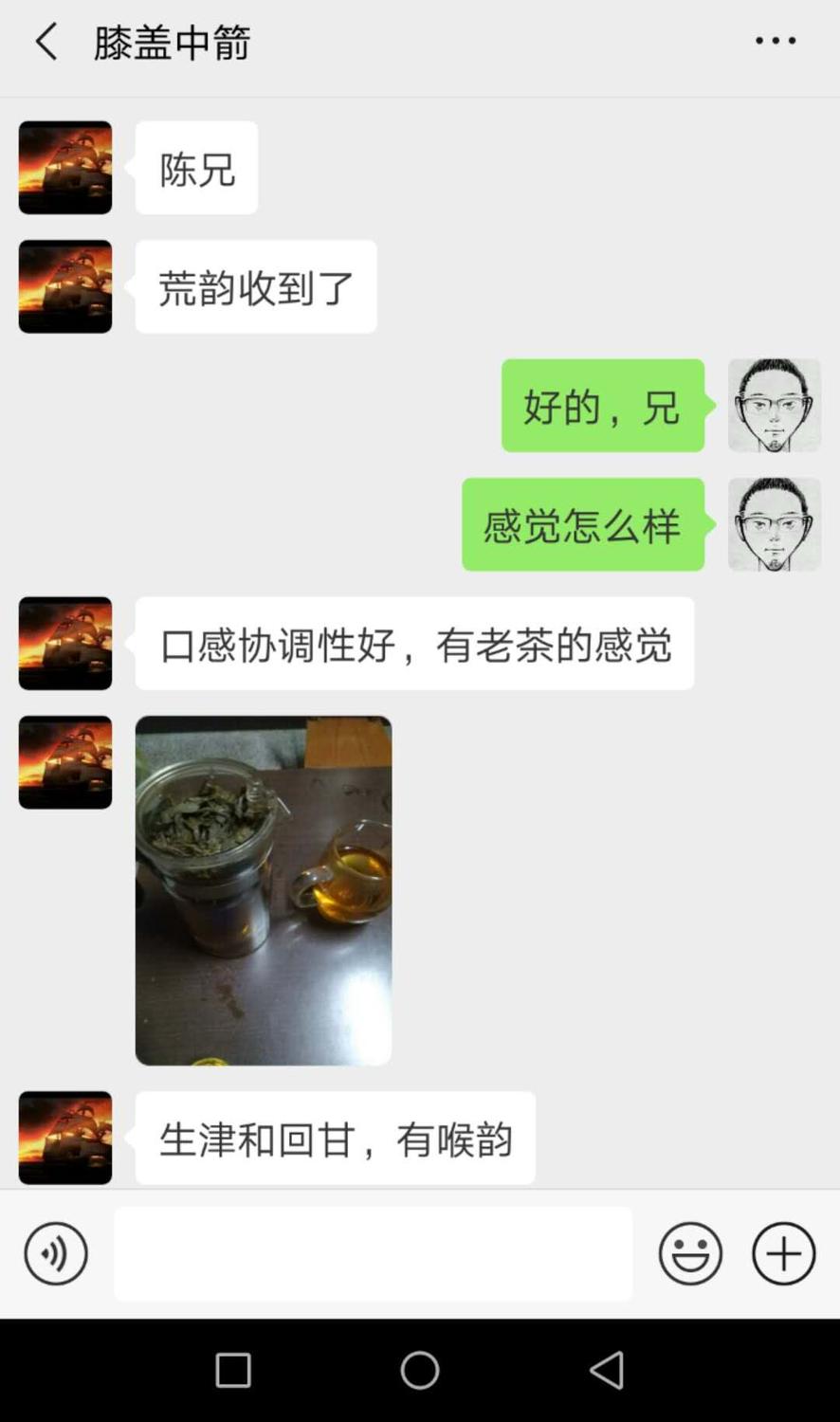View the tea photo in full screen
The width and height of the screenshot is (840, 1422).
[264, 890]
